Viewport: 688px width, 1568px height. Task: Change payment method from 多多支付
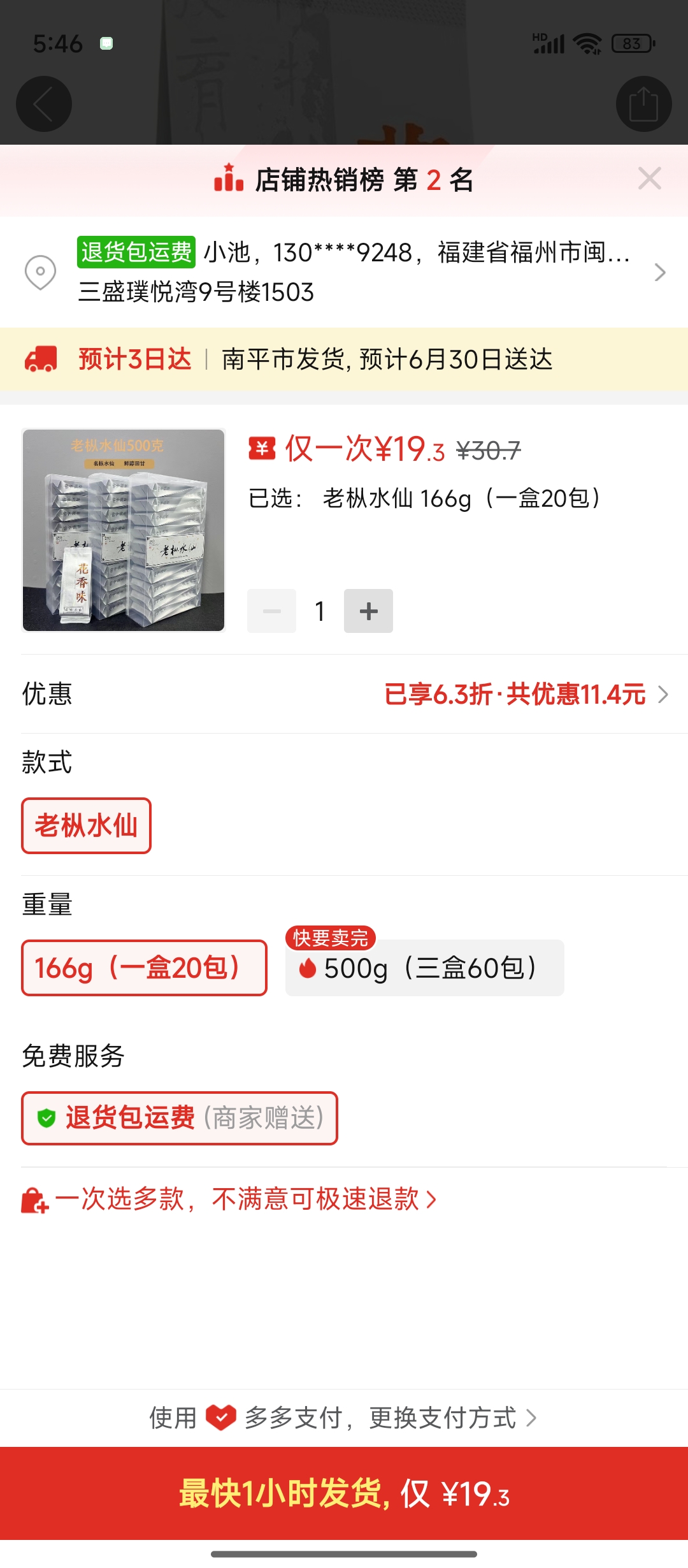tap(344, 1418)
